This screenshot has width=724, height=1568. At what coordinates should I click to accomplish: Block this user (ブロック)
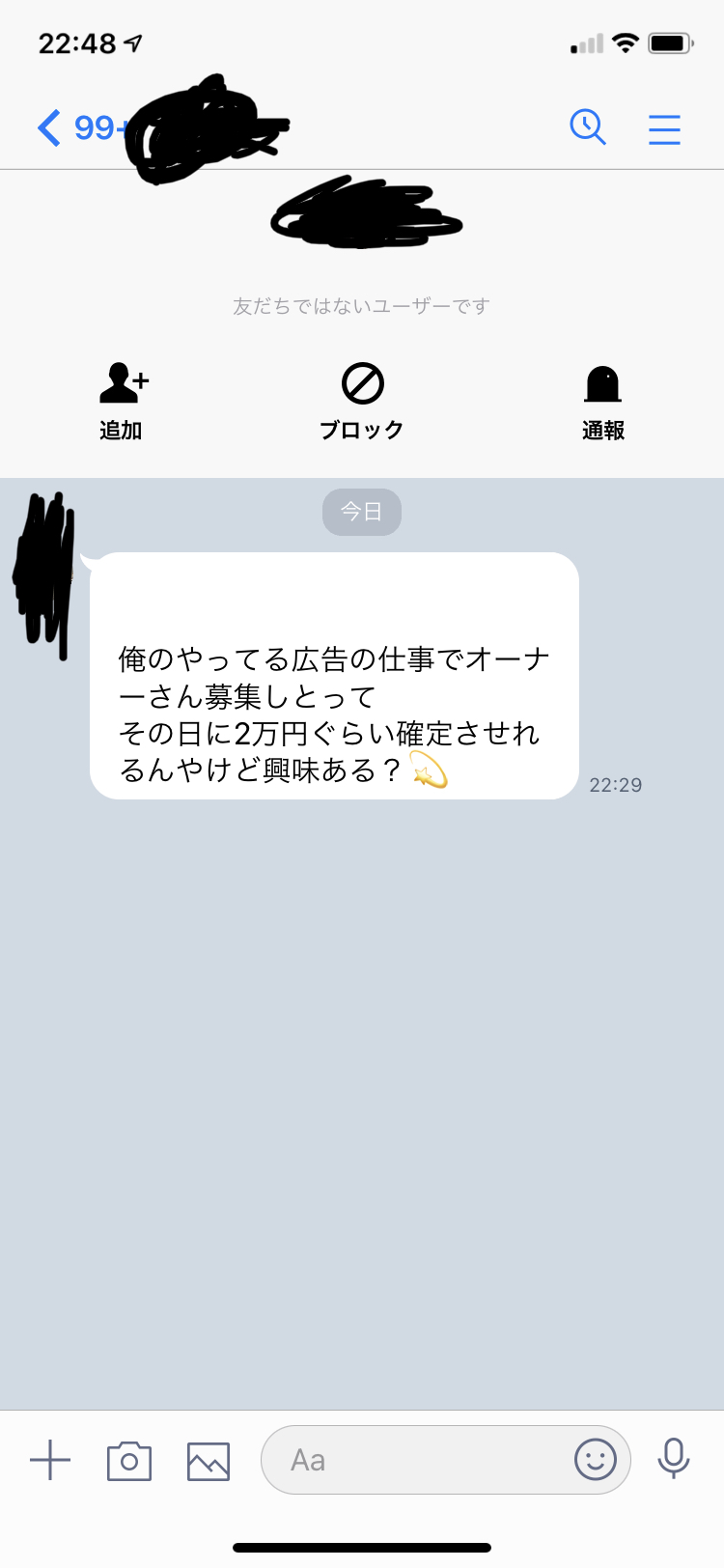(x=362, y=401)
